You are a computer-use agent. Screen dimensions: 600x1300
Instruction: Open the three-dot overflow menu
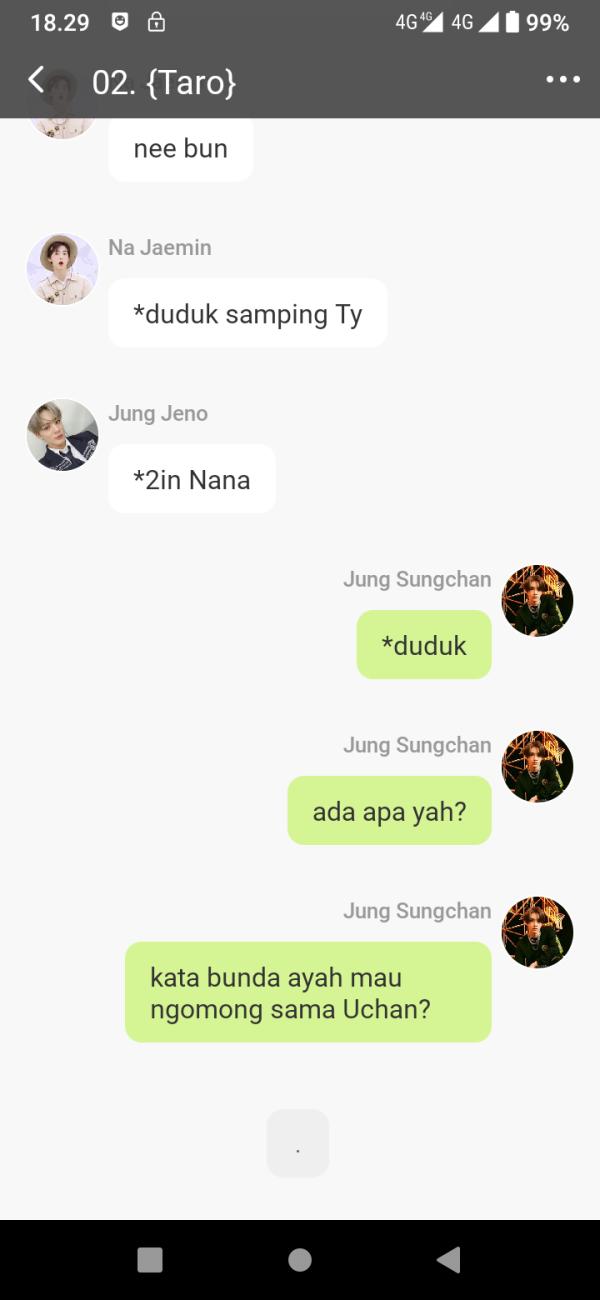point(563,80)
